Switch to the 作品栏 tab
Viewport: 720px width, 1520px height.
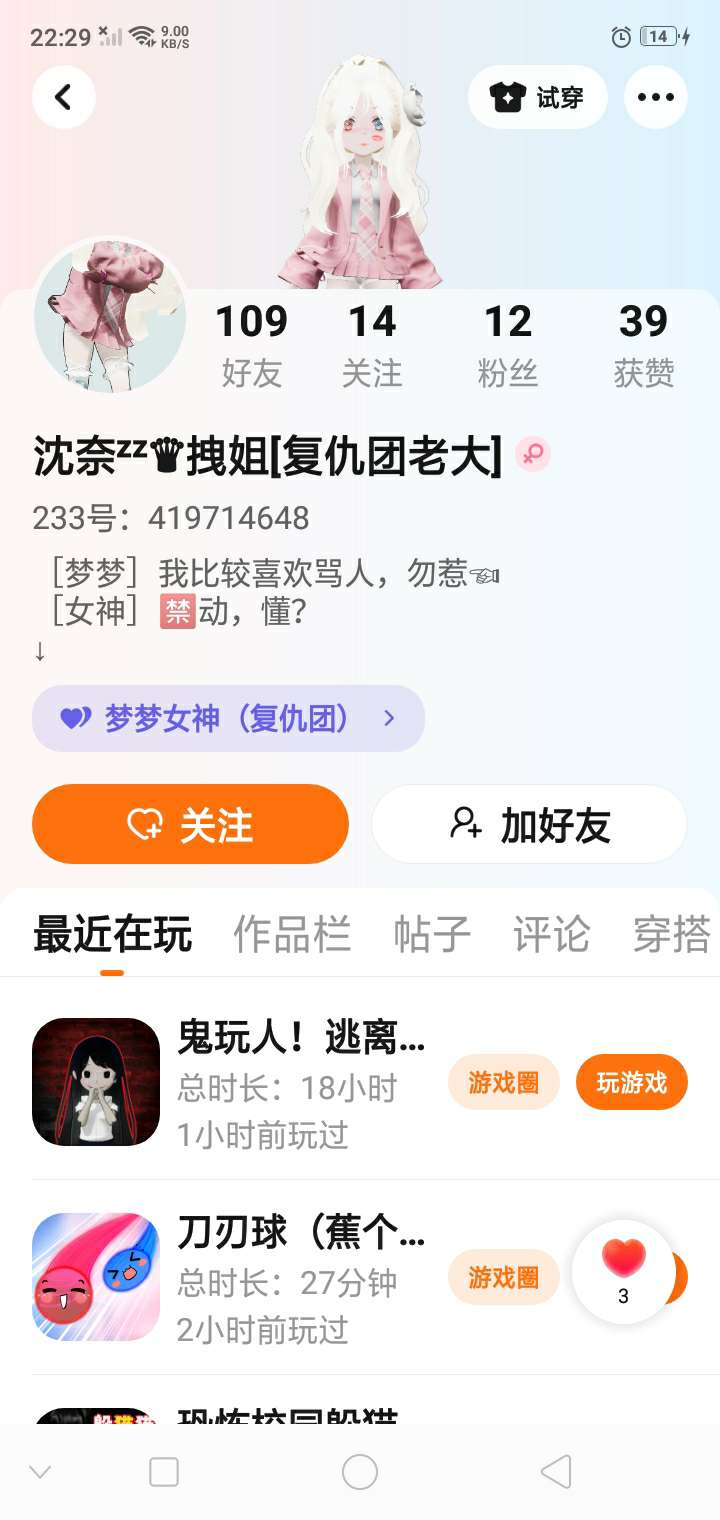click(x=292, y=935)
